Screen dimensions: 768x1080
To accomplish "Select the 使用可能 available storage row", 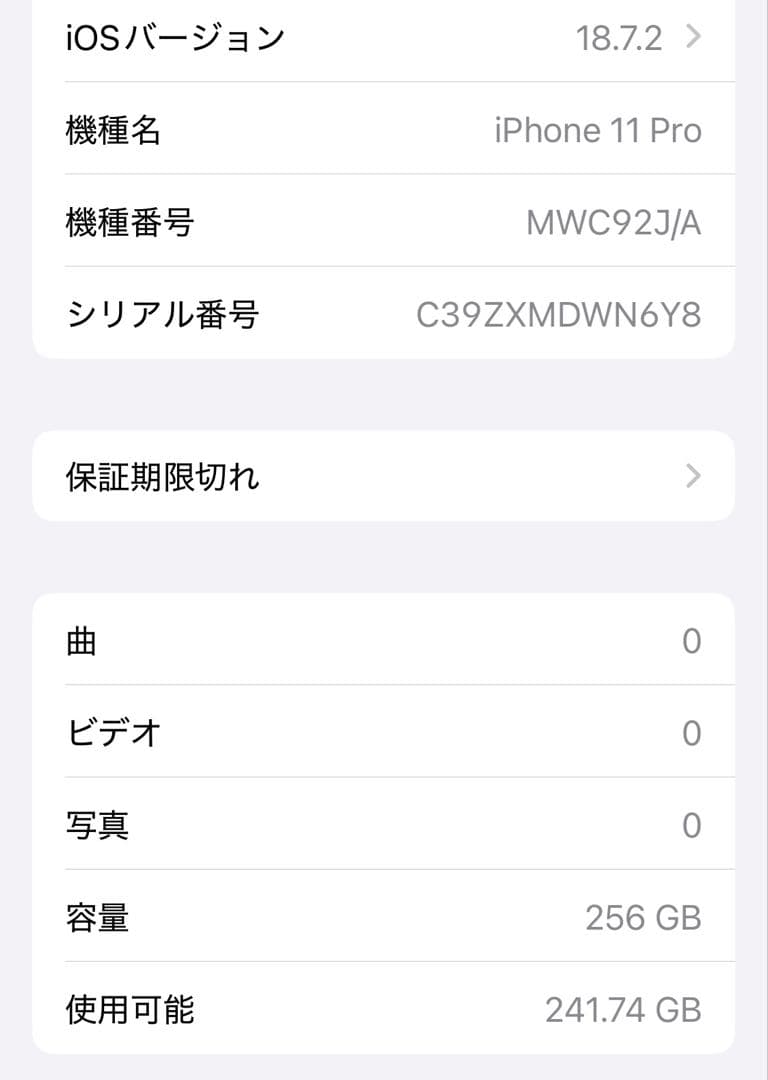I will (x=384, y=1011).
